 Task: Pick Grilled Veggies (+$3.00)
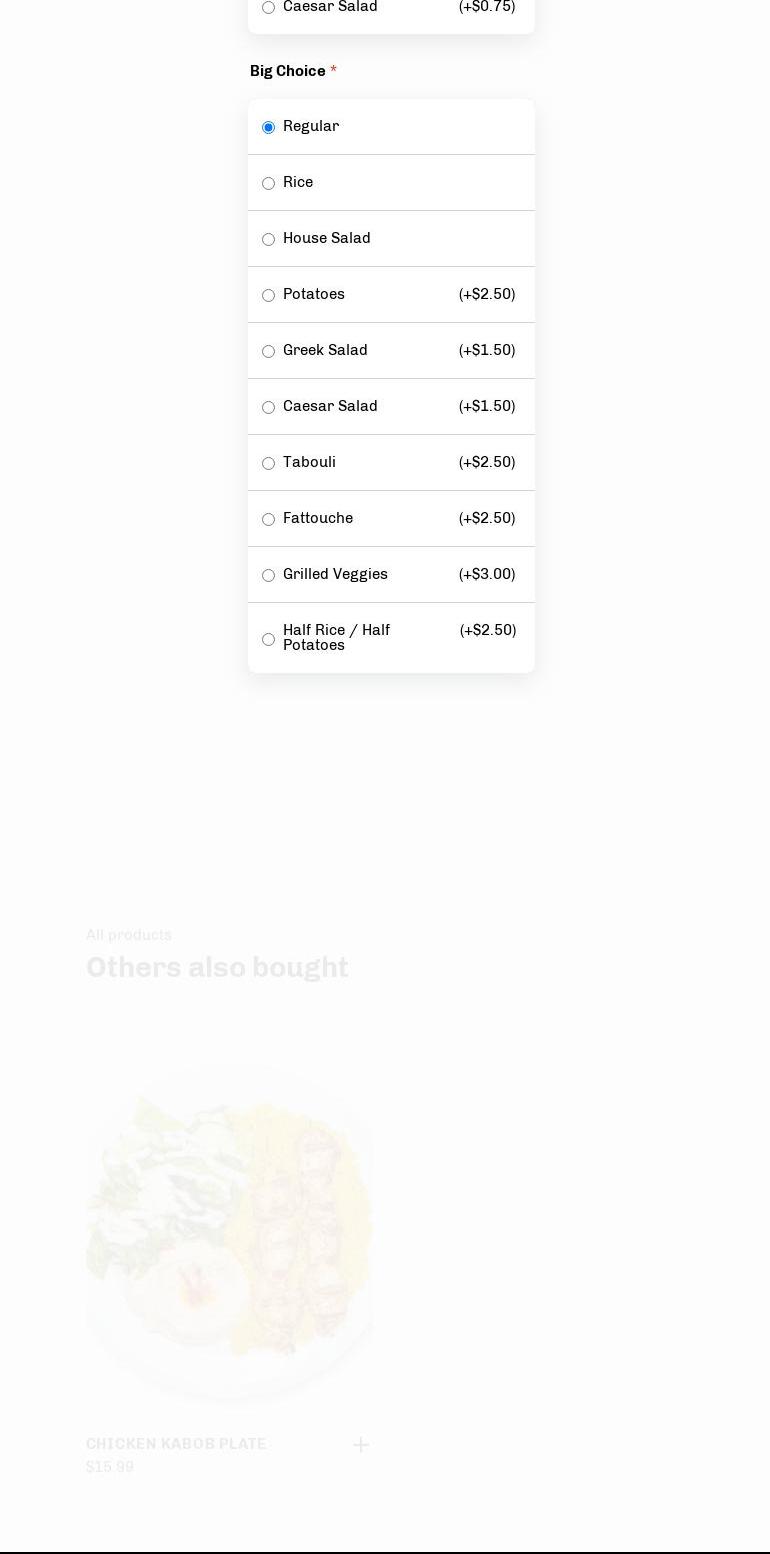pyautogui.click(x=268, y=576)
